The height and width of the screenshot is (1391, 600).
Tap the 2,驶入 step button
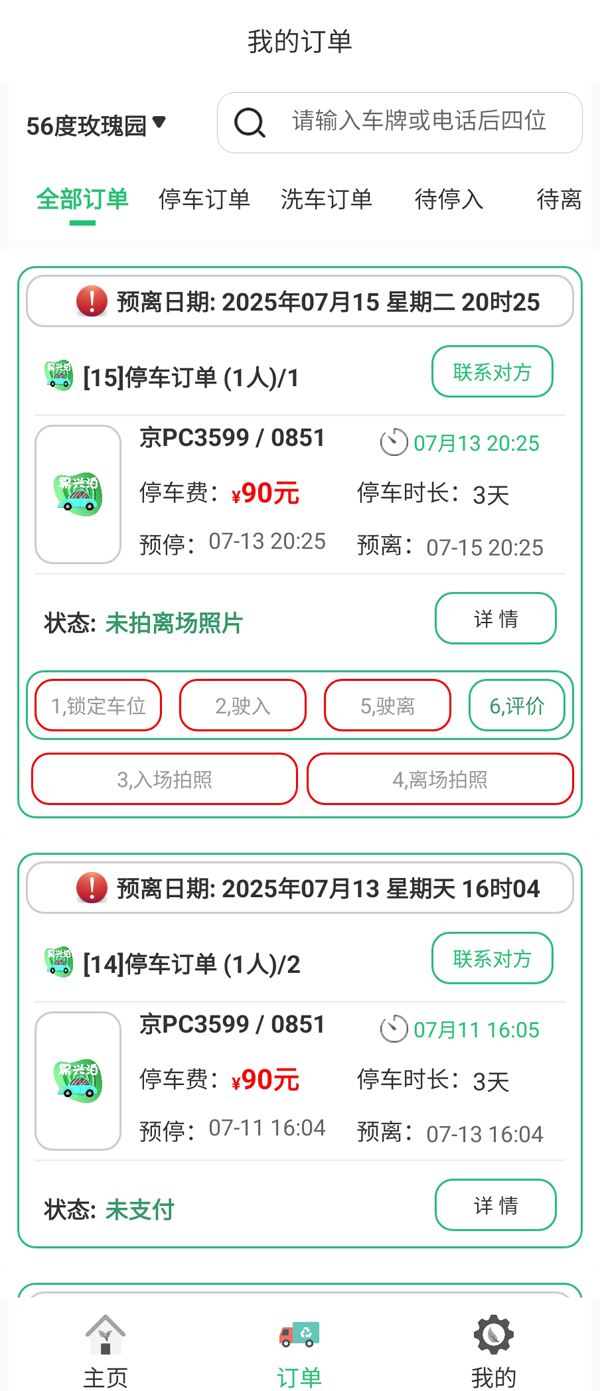click(243, 706)
